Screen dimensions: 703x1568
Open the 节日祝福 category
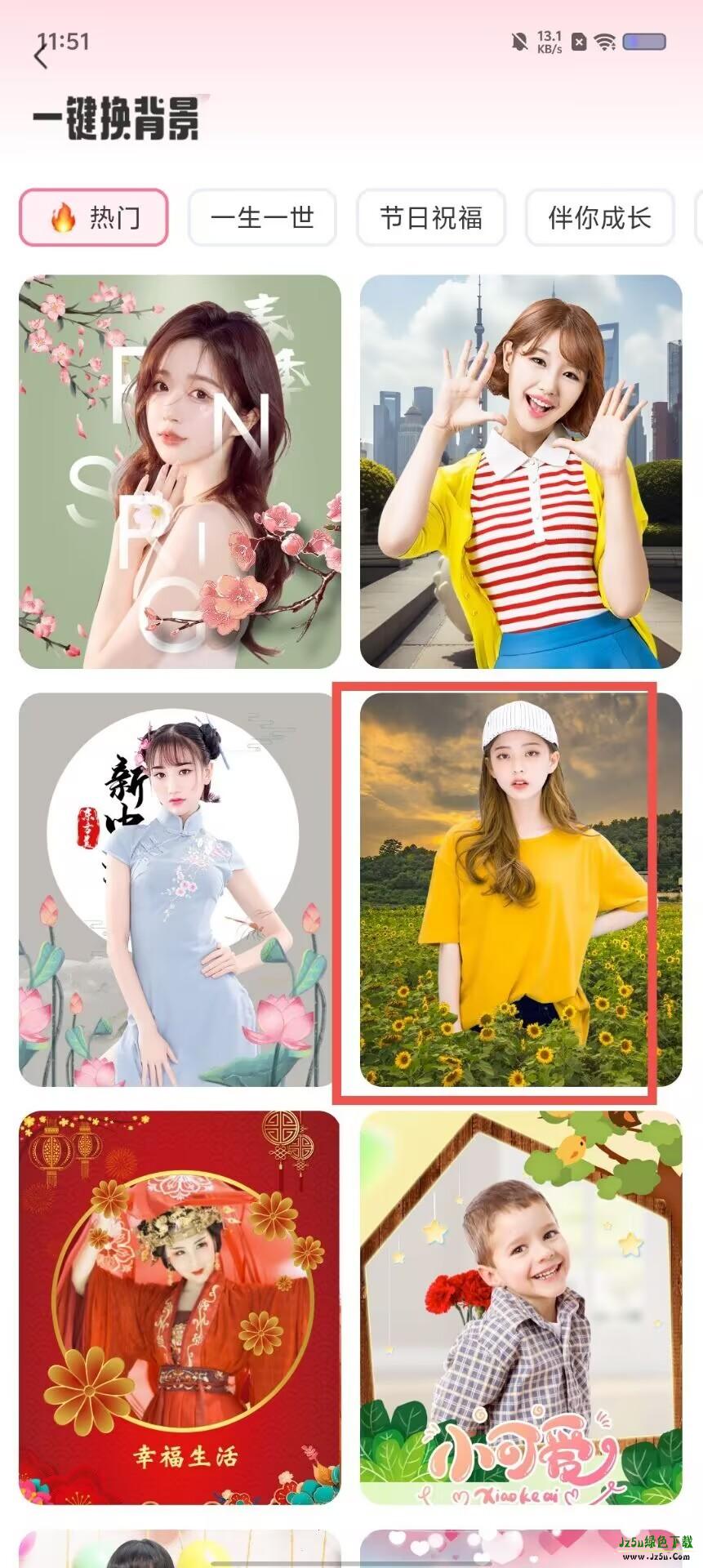[x=431, y=218]
